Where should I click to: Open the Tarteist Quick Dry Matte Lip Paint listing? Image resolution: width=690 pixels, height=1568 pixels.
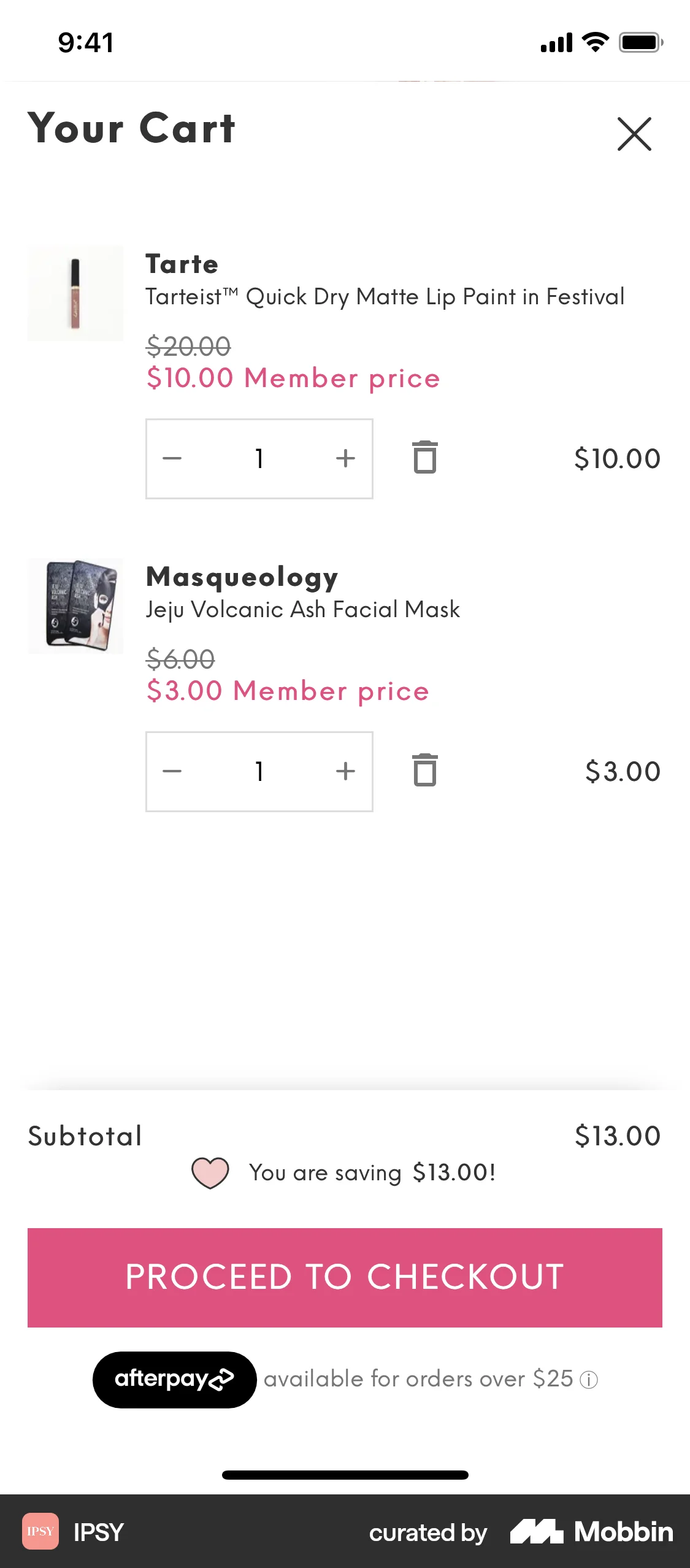coord(385,297)
